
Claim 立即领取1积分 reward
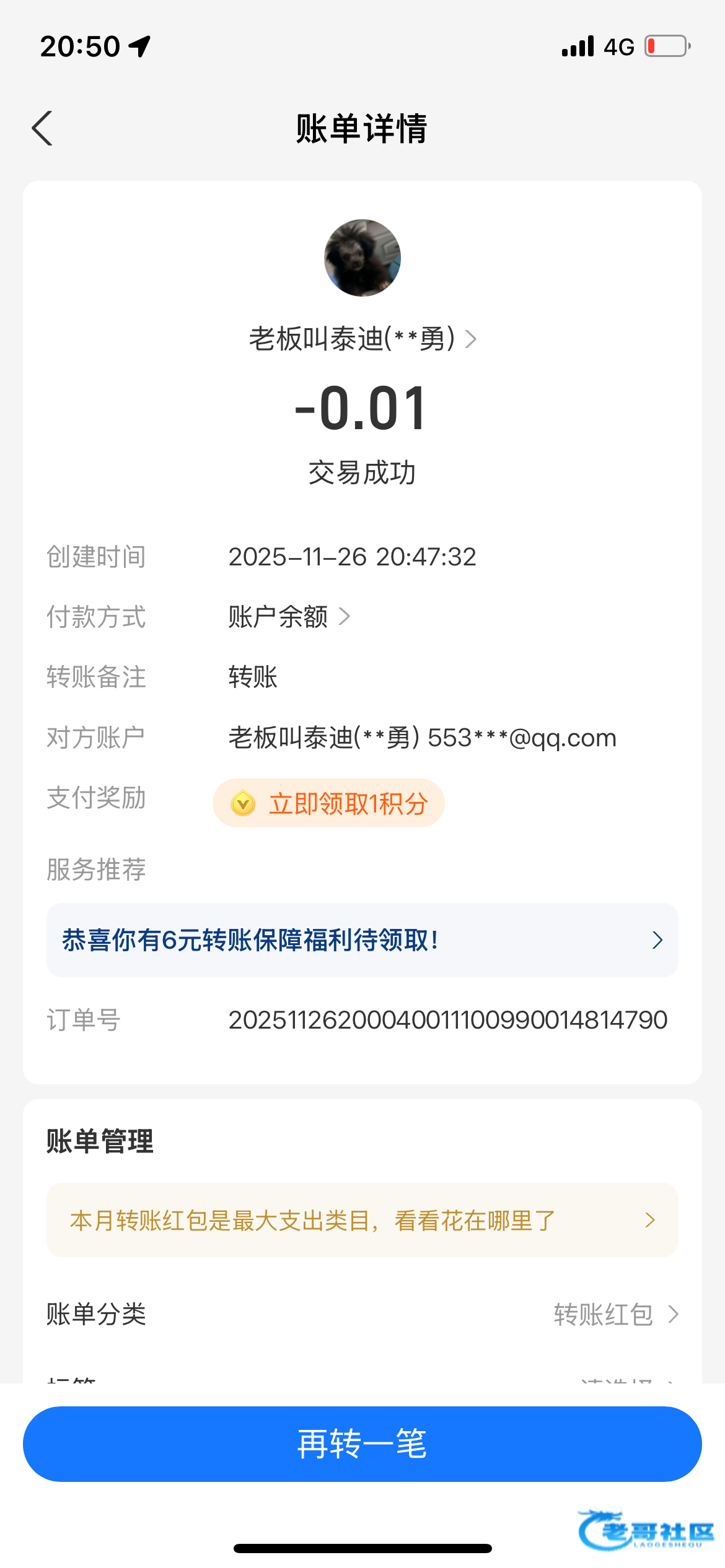[329, 803]
